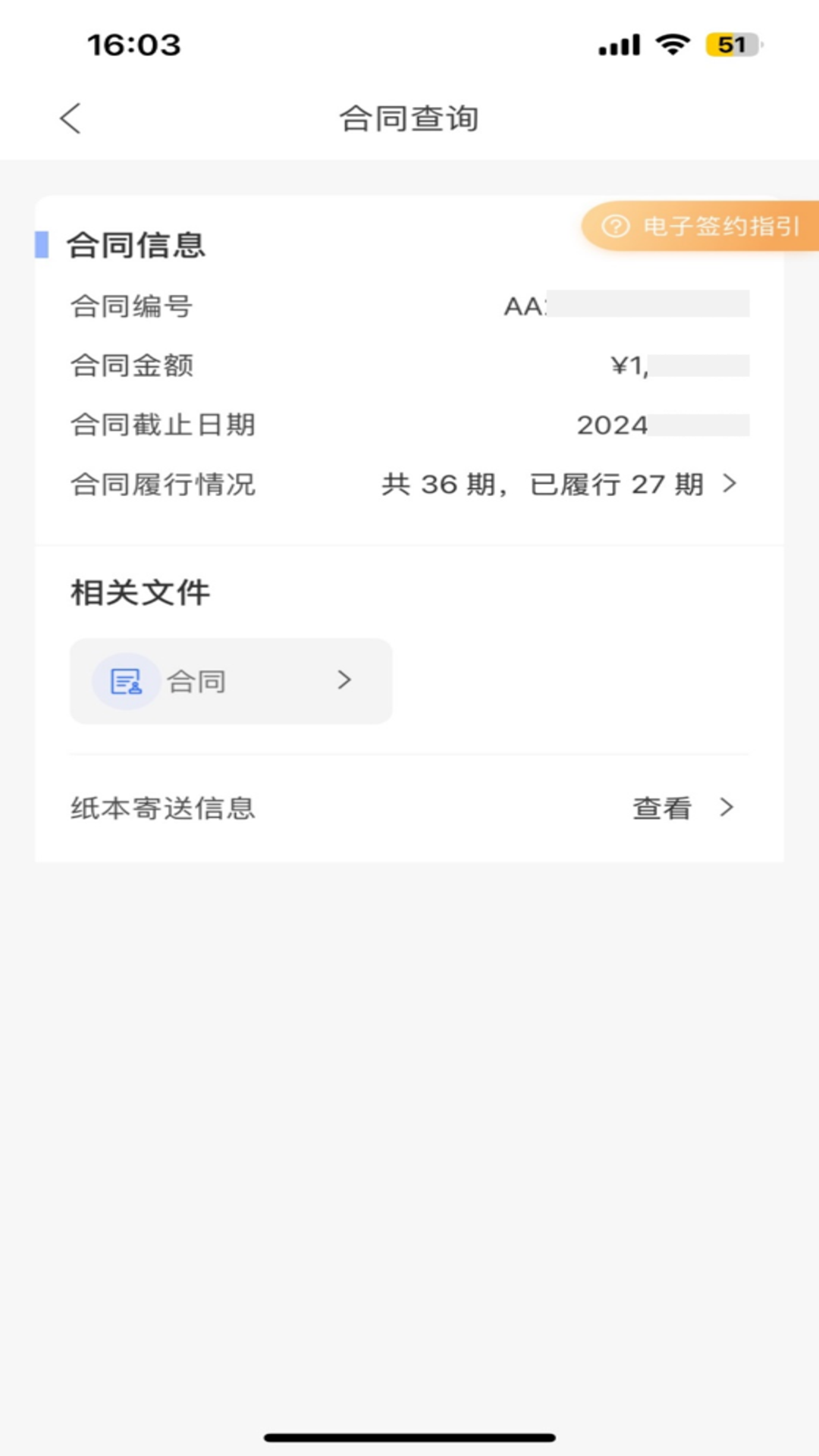This screenshot has width=819, height=1456.
Task: Go back from the 合同查询 page
Action: tap(71, 118)
